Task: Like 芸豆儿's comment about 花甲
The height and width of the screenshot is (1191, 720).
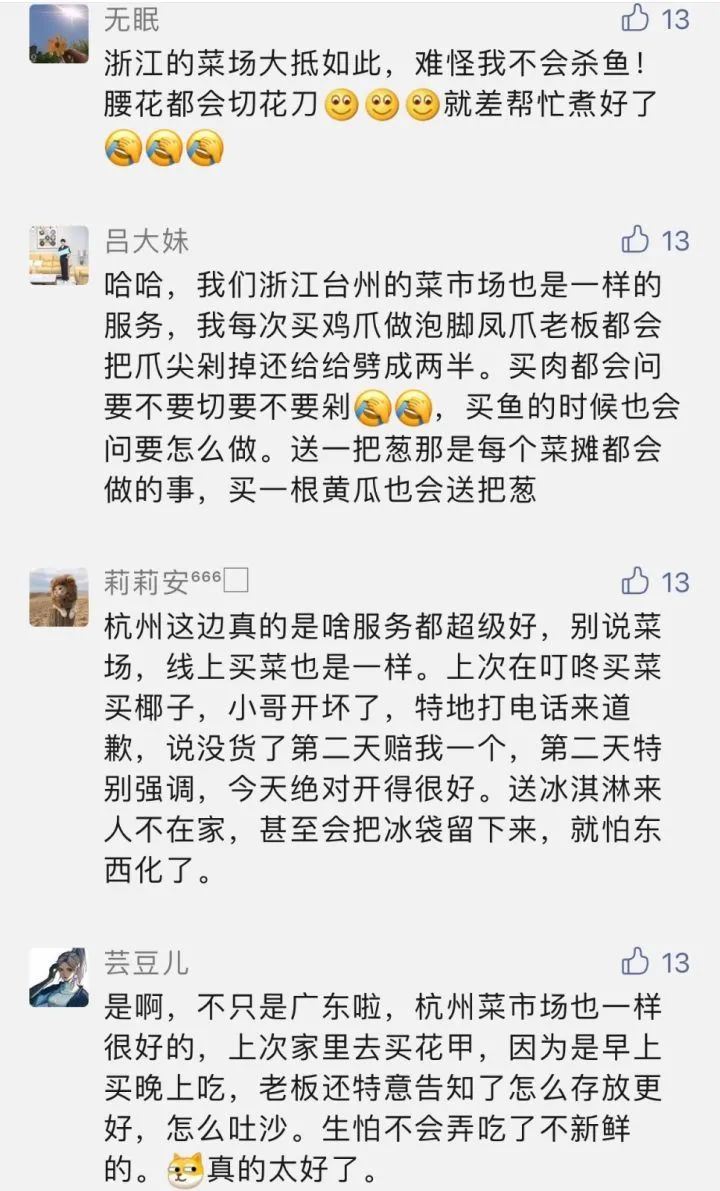Action: 636,962
